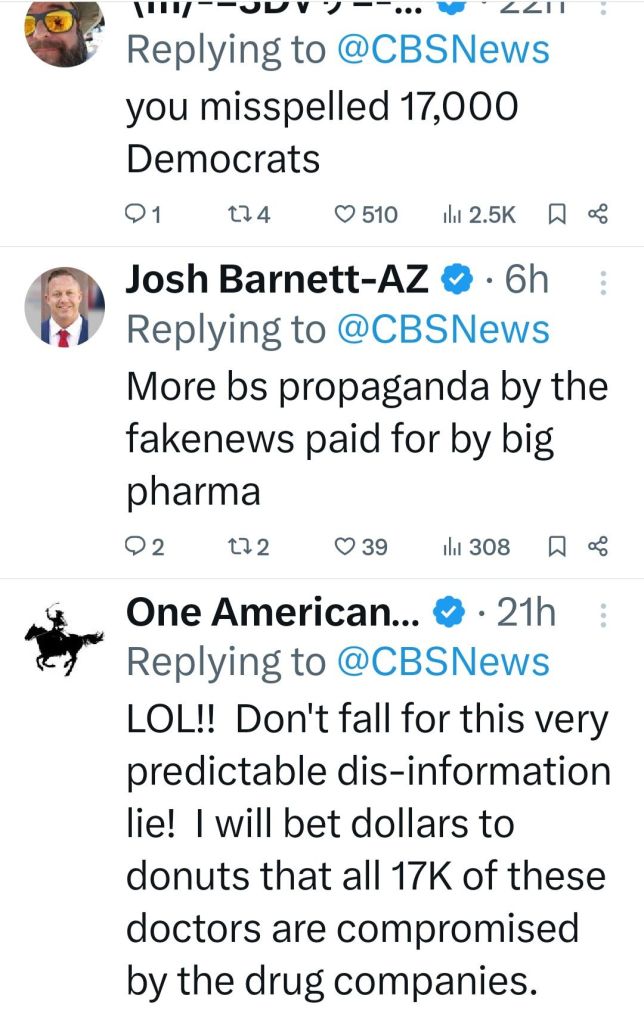Screen dimensions: 644x1023
Task: View analytics for the "17,000 Democrats" reply
Action: [451, 214]
